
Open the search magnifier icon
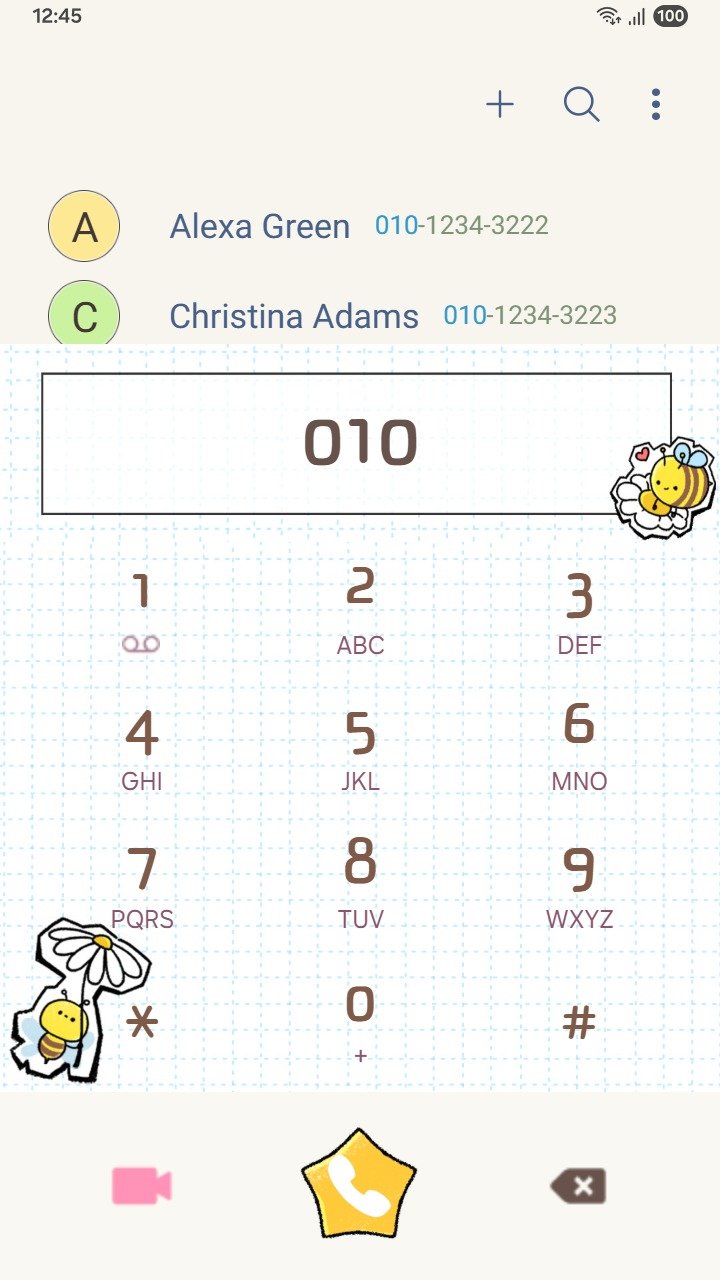pyautogui.click(x=581, y=104)
